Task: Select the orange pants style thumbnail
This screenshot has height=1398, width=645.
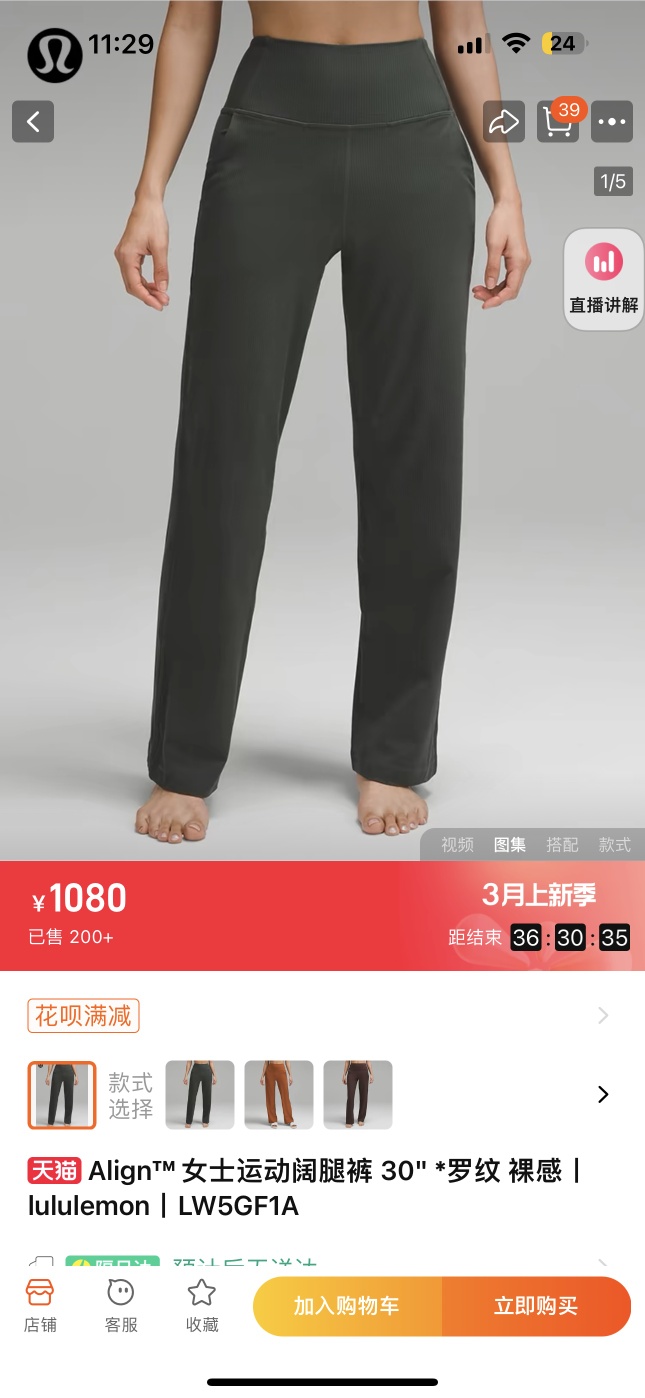Action: click(x=279, y=1095)
